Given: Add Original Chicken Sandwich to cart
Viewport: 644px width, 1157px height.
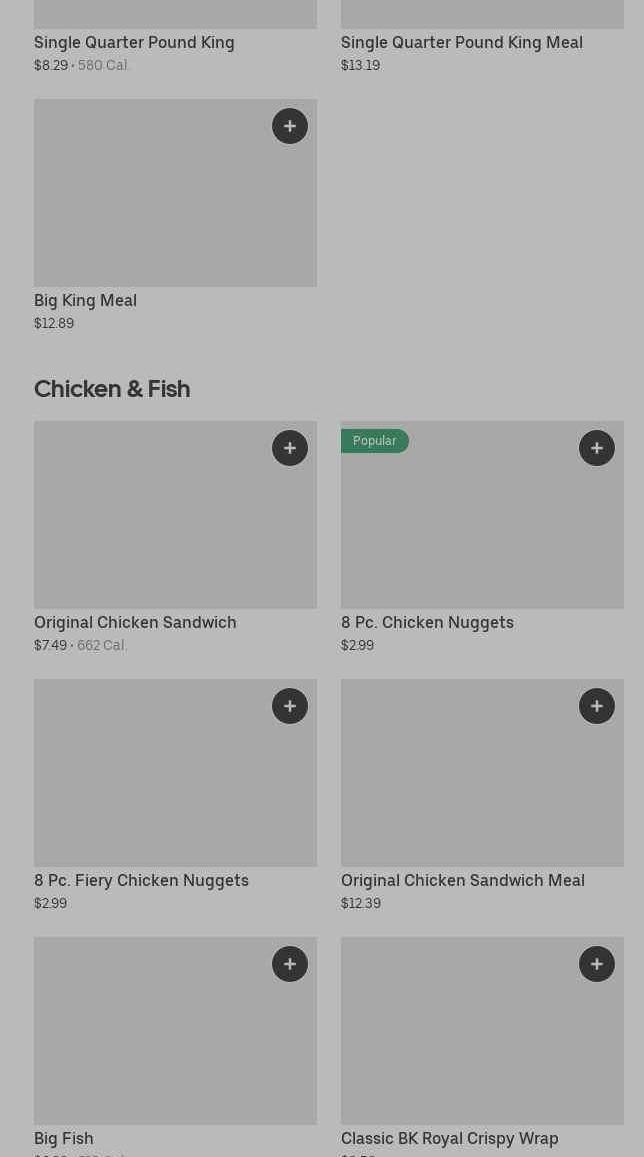Looking at the screenshot, I should (290, 448).
